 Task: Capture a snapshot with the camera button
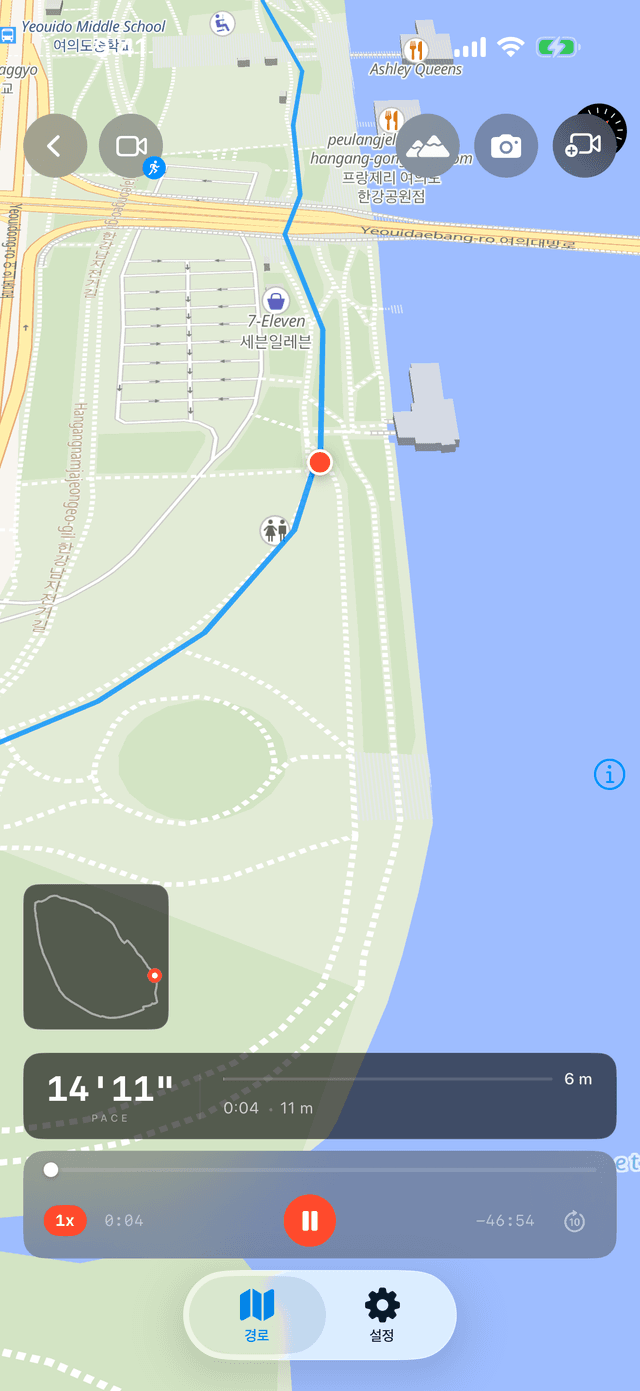click(x=506, y=146)
